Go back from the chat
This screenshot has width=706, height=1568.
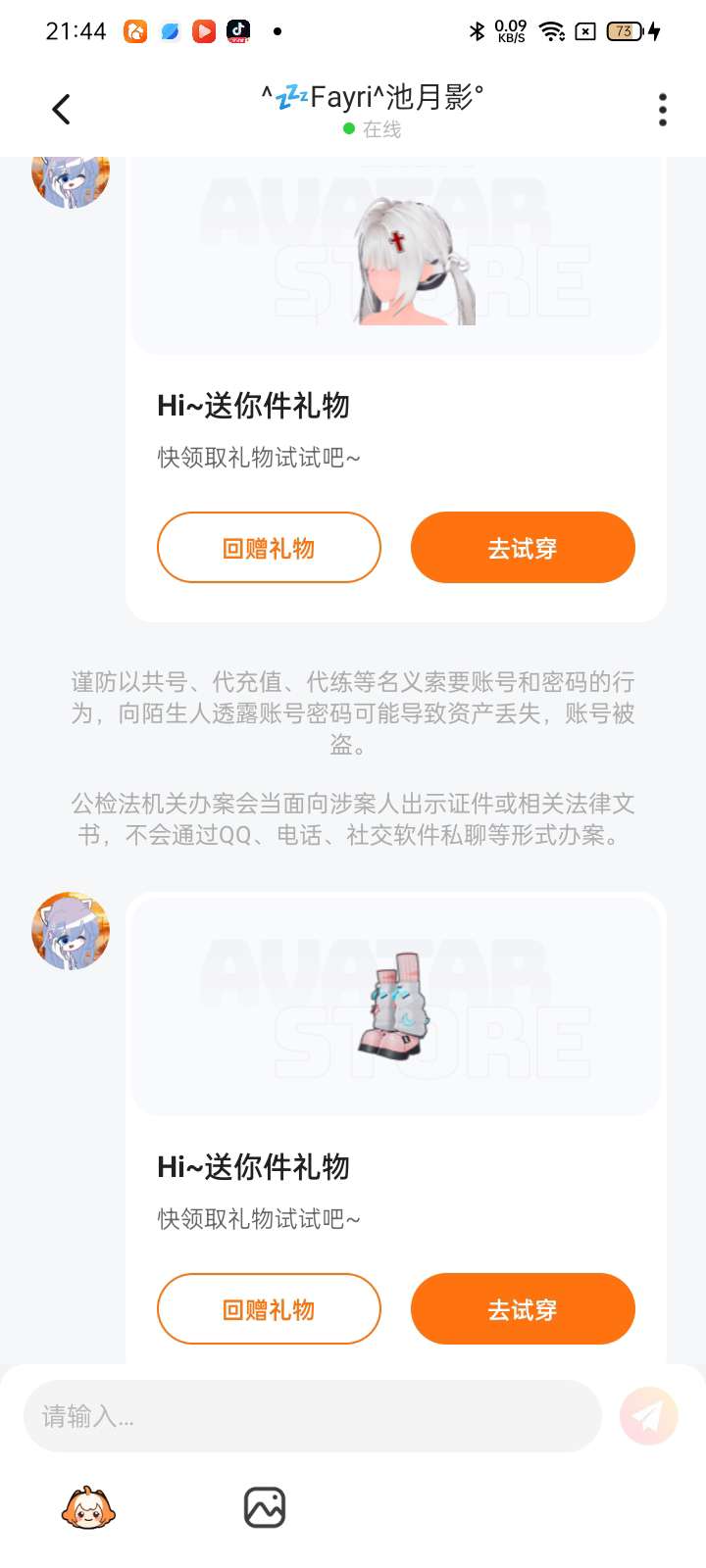pyautogui.click(x=62, y=109)
